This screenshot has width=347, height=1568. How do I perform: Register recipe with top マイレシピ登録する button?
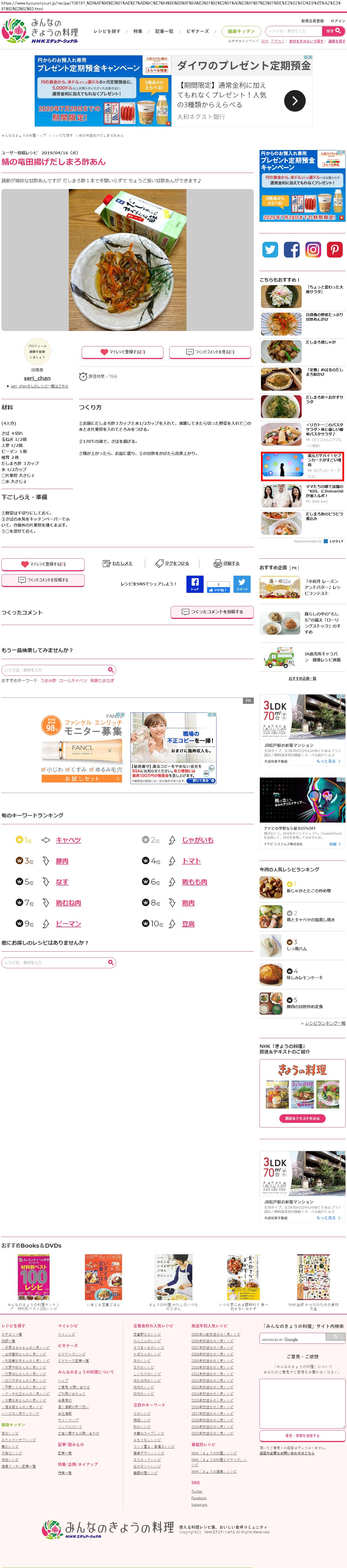point(122,352)
